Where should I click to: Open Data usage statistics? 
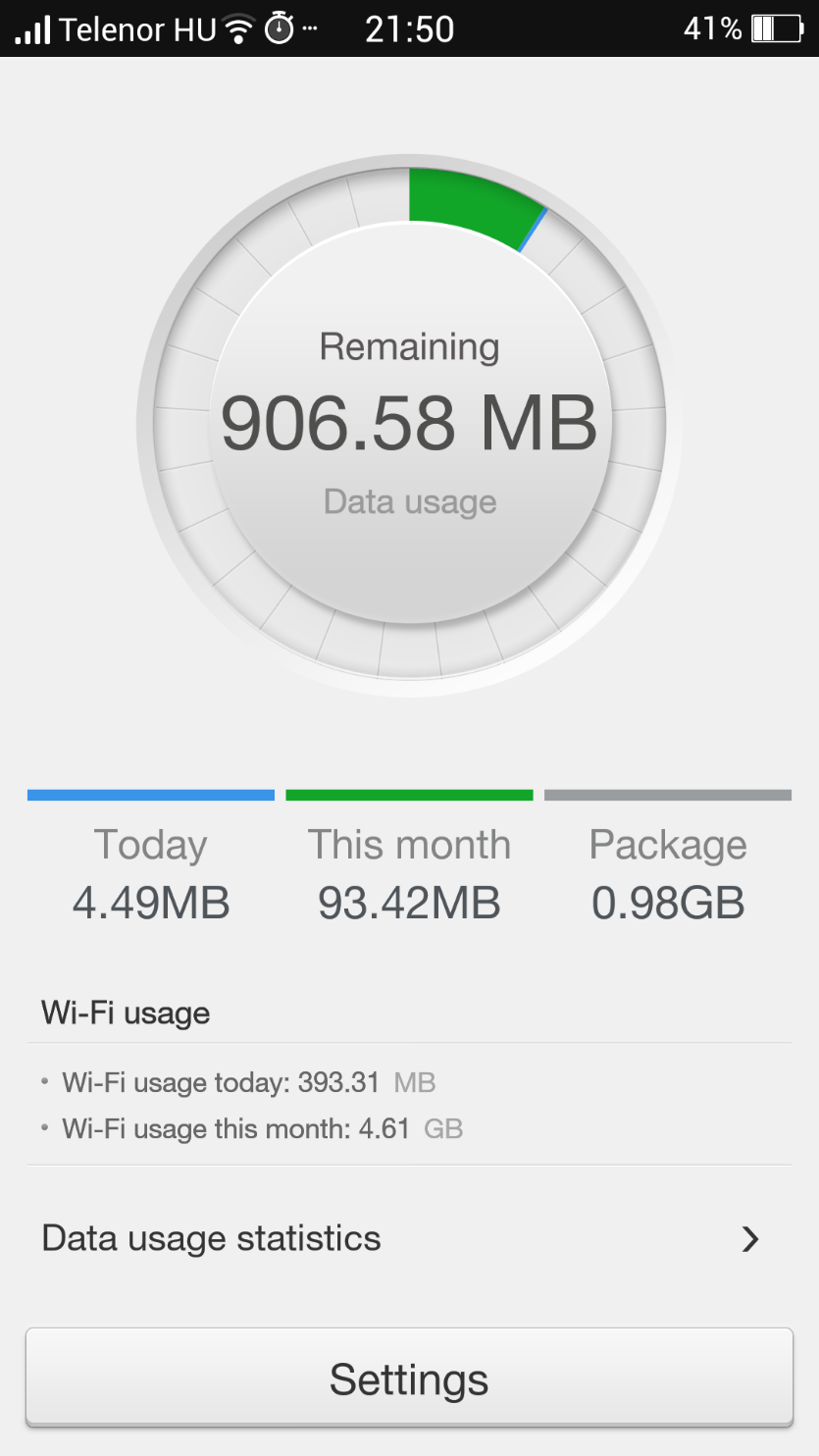tap(409, 1238)
